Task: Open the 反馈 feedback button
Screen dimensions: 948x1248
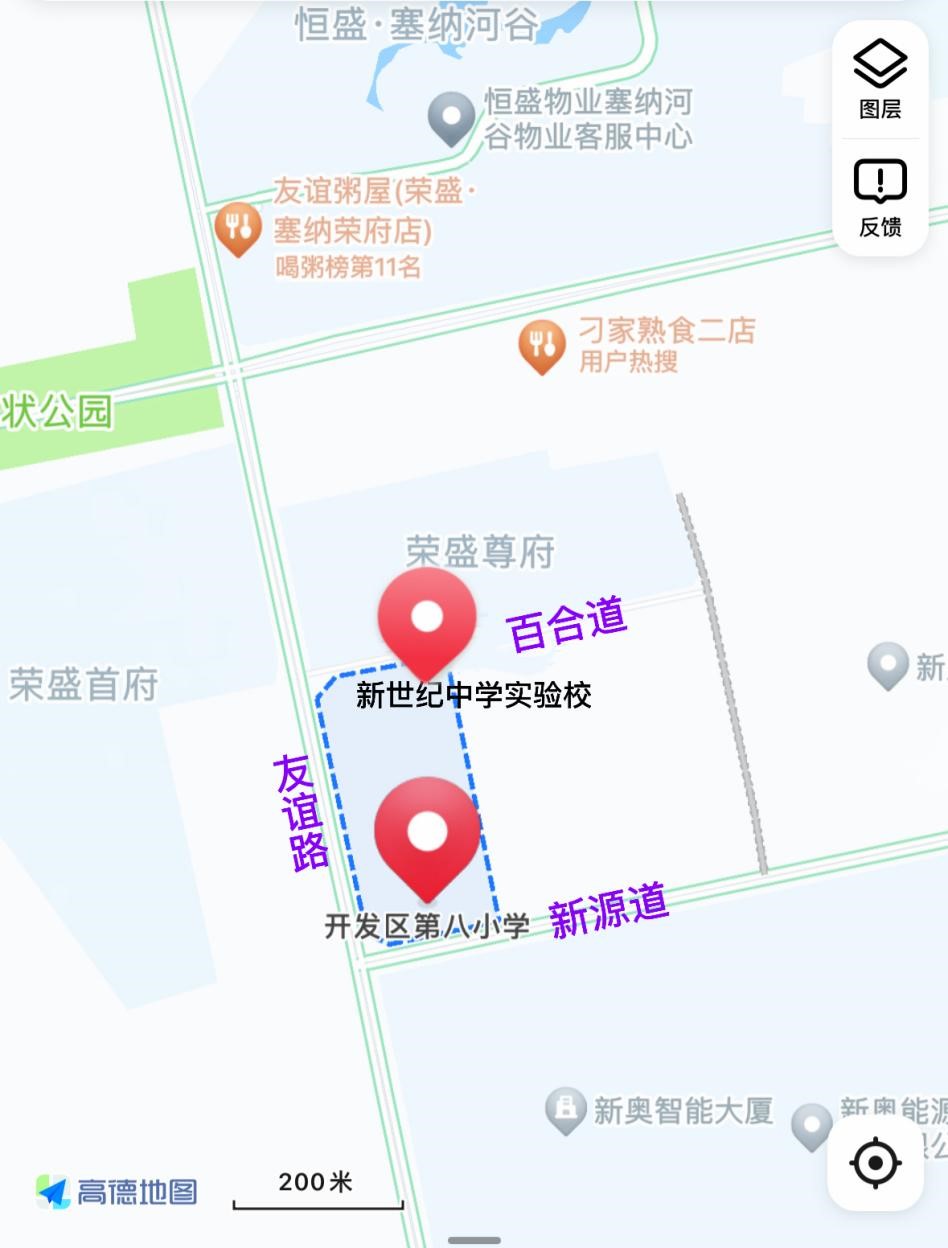Action: tap(880, 198)
